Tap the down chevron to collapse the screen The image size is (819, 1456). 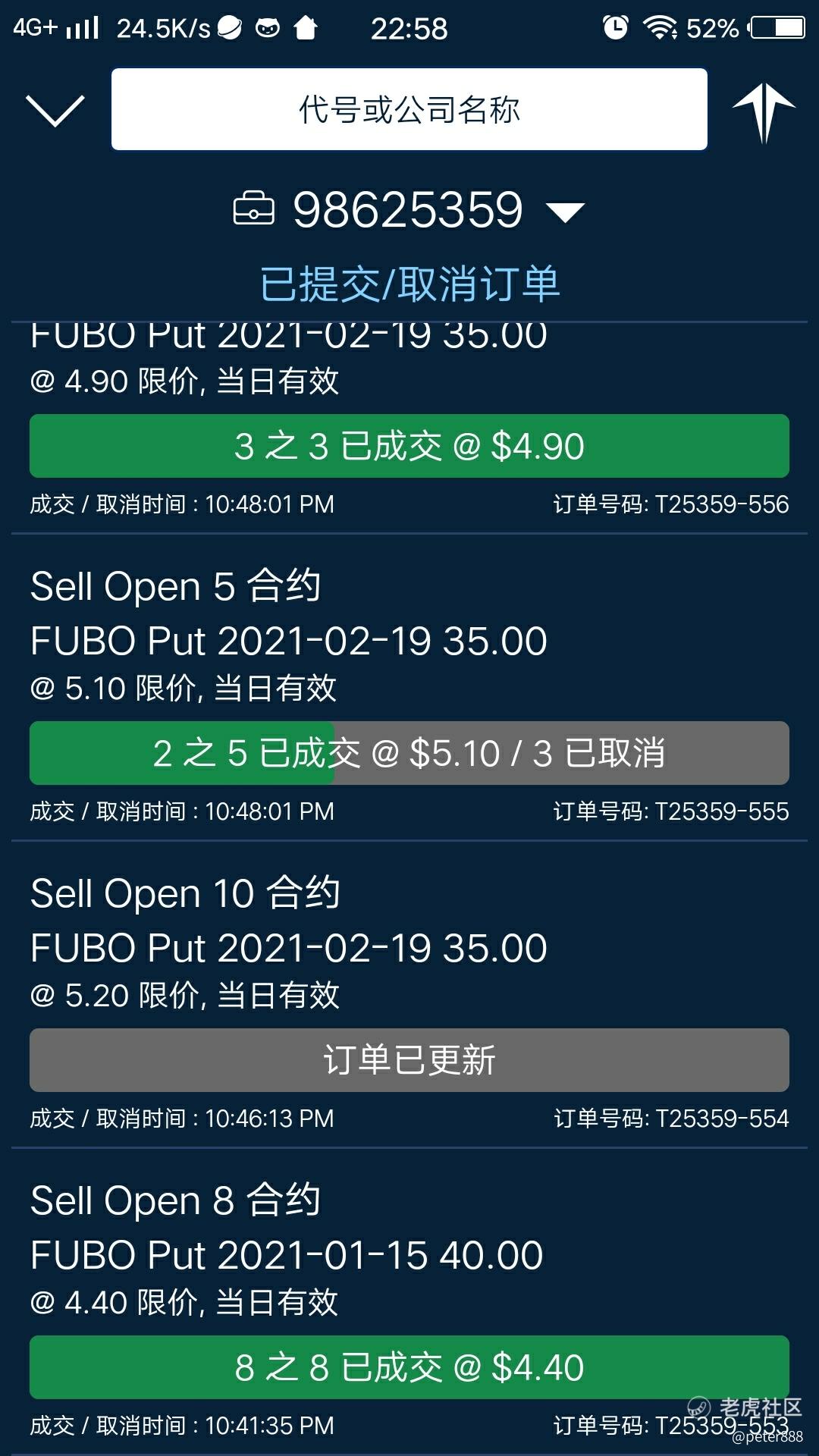coord(55,111)
